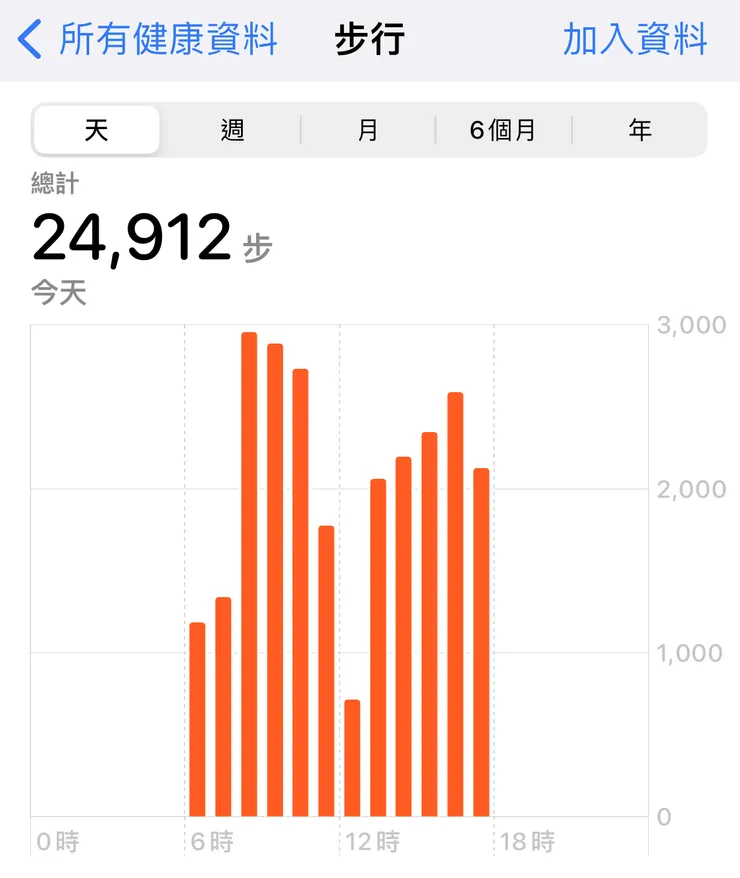
Task: View yearly data with the 年 tab
Action: tap(640, 130)
